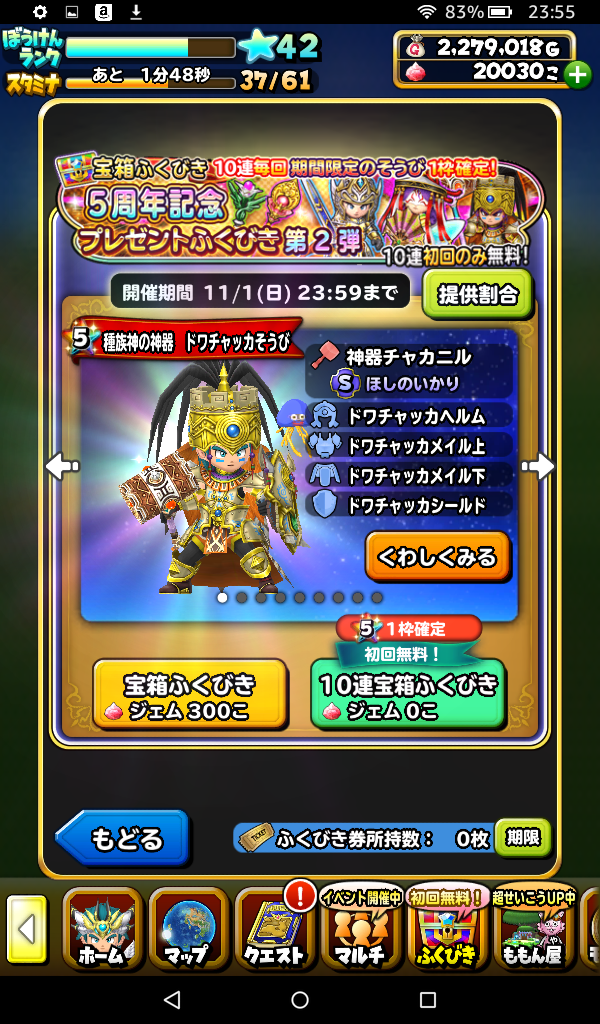Image resolution: width=600 pixels, height=1024 pixels.
Task: Go back with the もどる button
Action: click(124, 838)
